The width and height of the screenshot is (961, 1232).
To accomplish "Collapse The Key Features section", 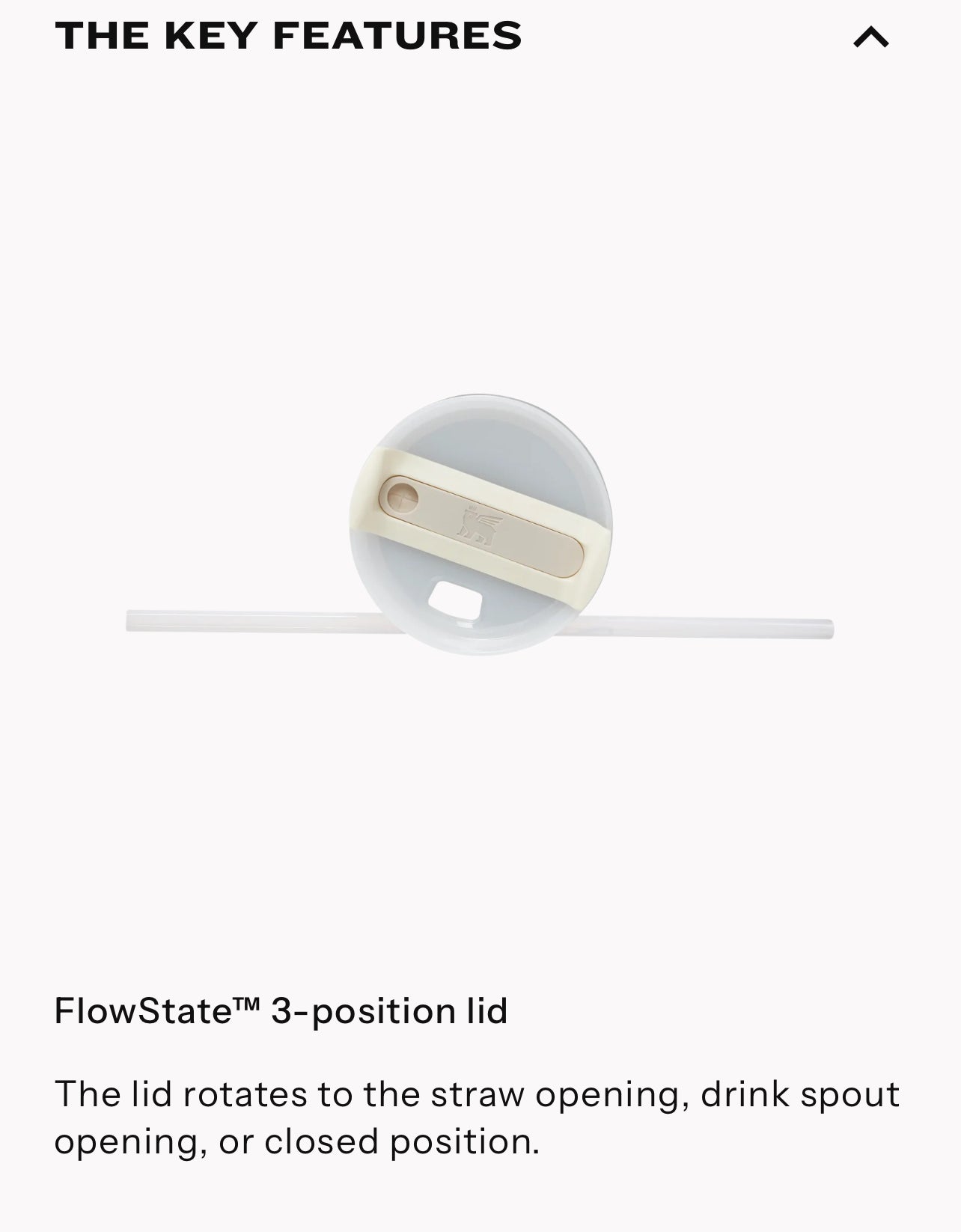I will click(x=870, y=37).
